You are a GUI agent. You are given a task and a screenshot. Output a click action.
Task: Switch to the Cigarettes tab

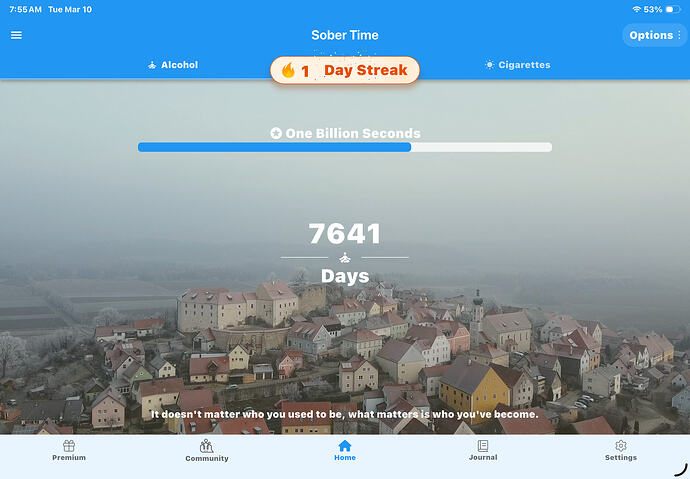[517, 65]
